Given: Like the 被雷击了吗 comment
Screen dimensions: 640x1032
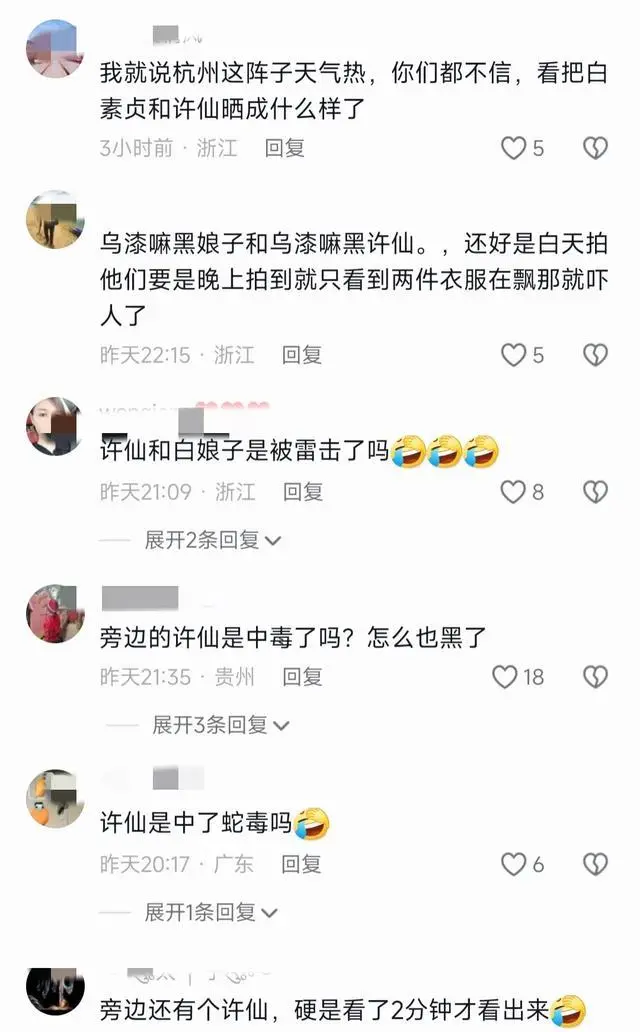Looking at the screenshot, I should (513, 491).
